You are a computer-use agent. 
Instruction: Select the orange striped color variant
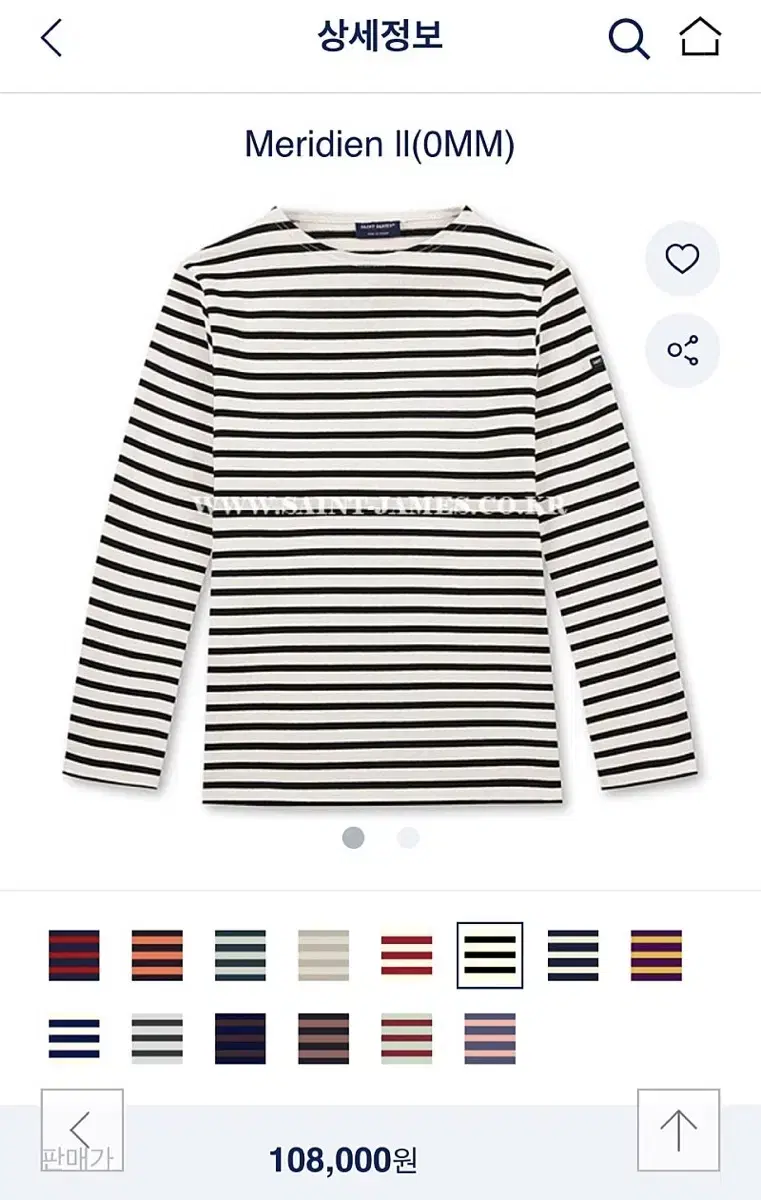(x=157, y=957)
